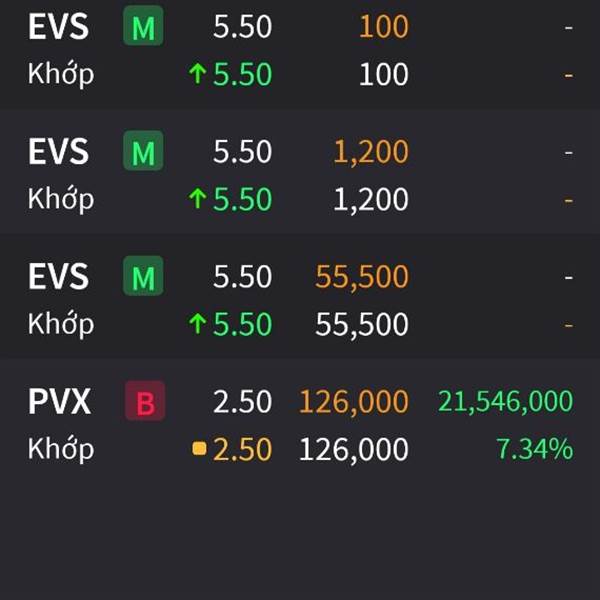
Task: Open the EVS order with quantity 1,200
Action: point(300,175)
